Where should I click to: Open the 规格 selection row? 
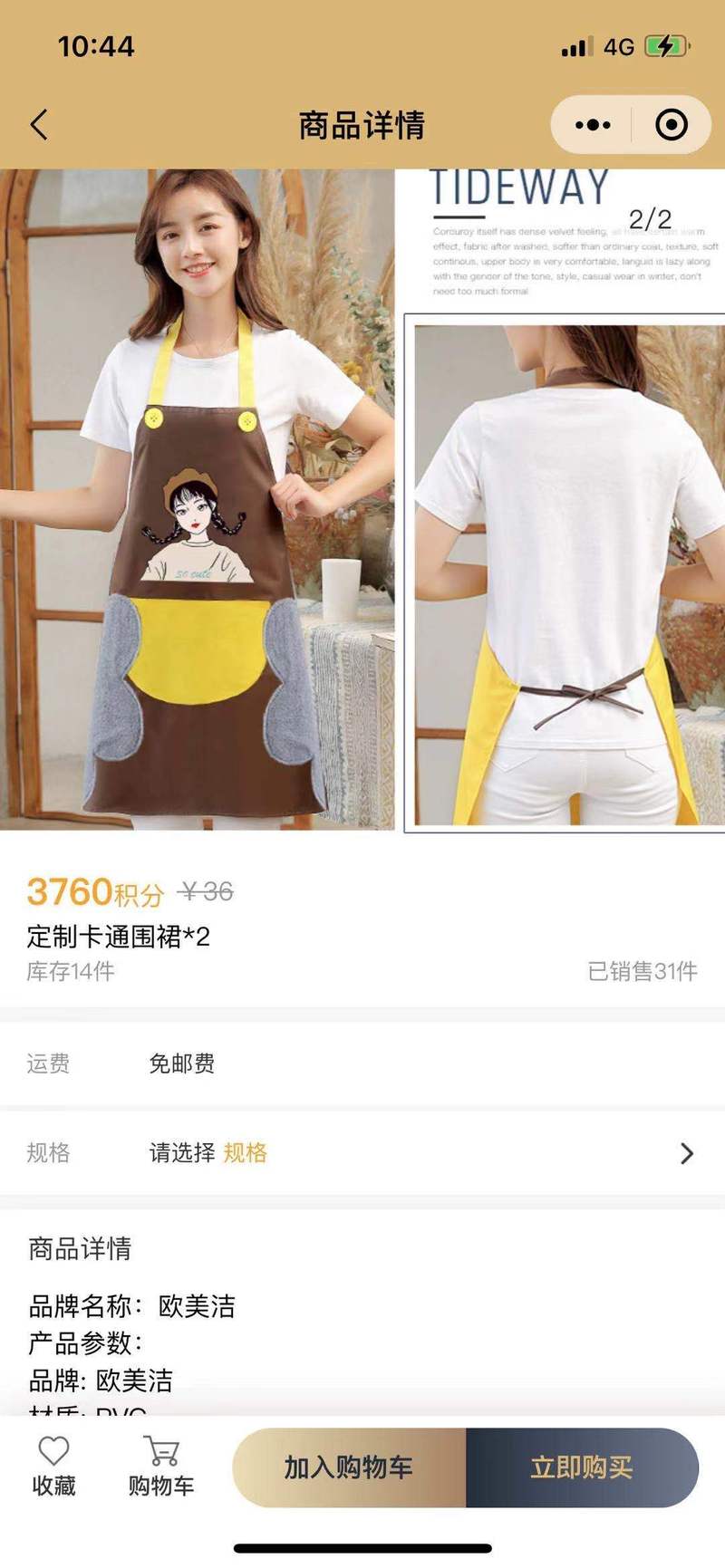(362, 1152)
